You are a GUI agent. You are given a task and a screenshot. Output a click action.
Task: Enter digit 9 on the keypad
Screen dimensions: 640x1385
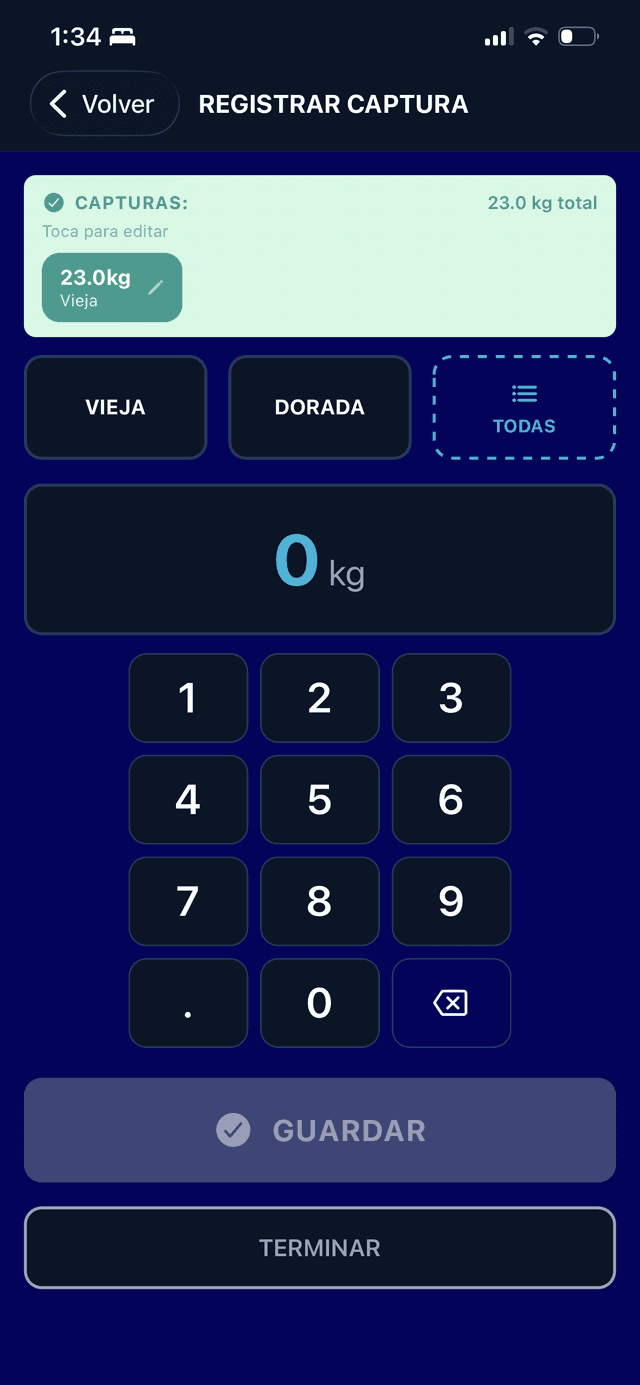tap(451, 901)
